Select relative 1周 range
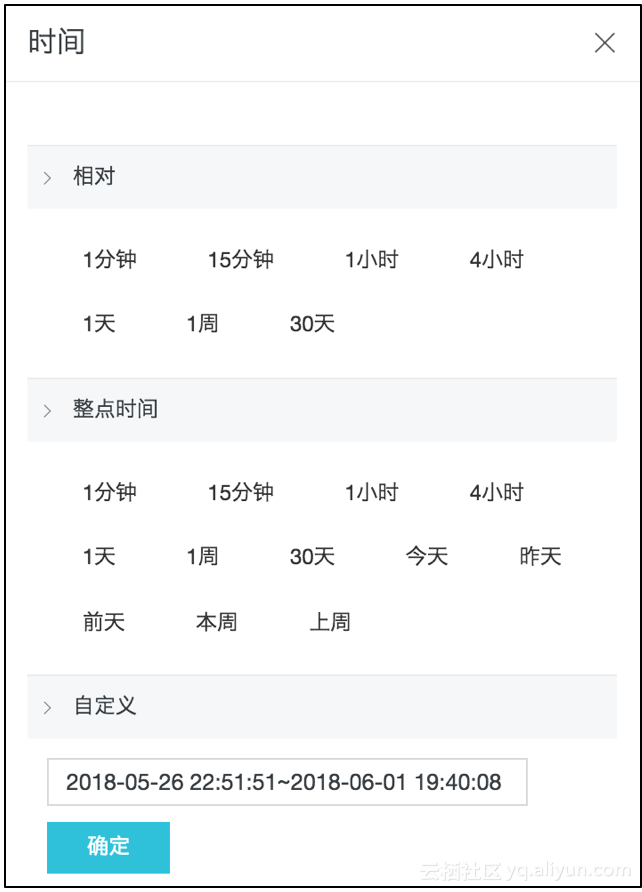642x892 pixels. (x=202, y=324)
